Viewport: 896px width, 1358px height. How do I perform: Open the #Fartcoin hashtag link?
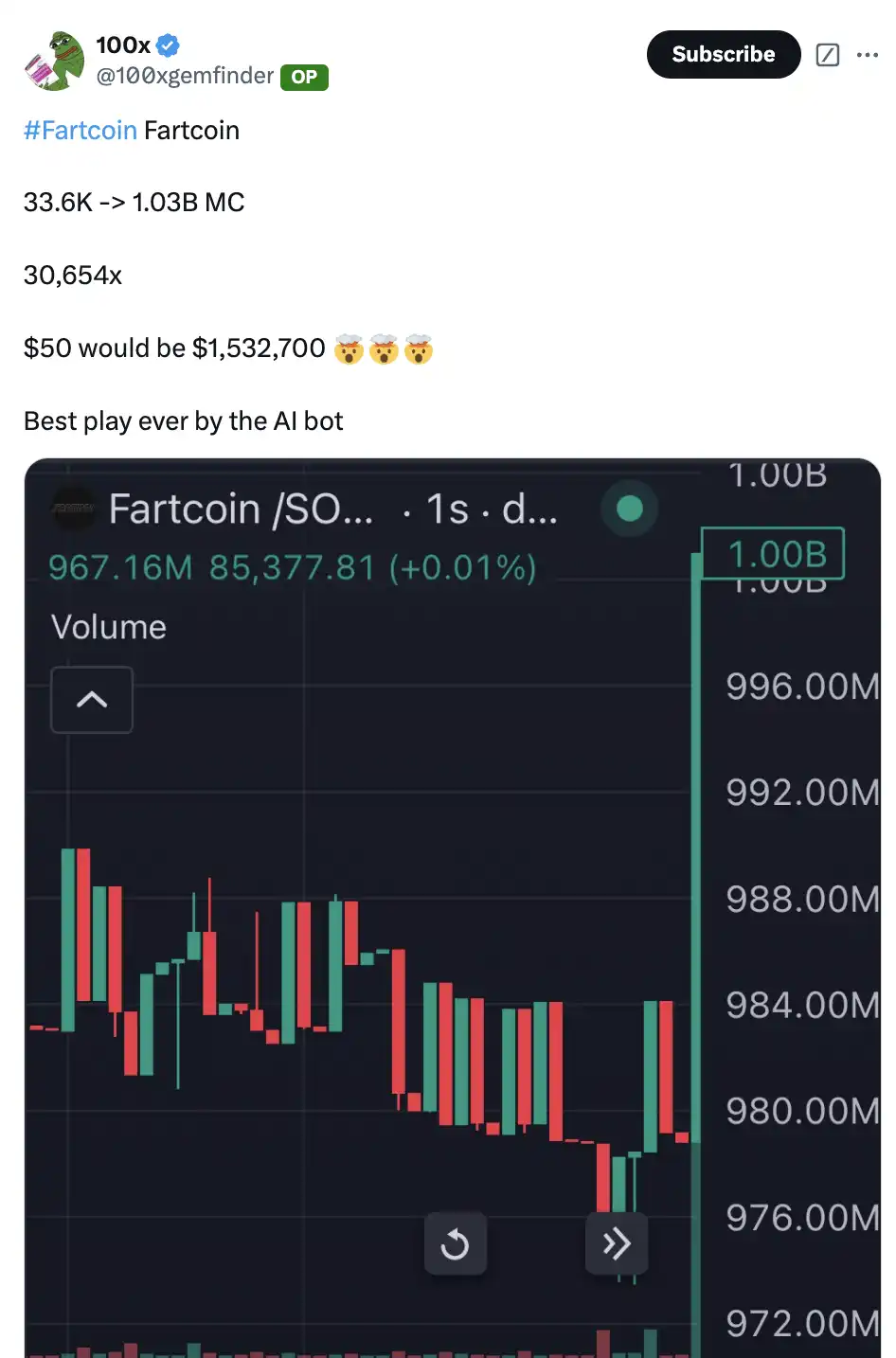tap(81, 131)
